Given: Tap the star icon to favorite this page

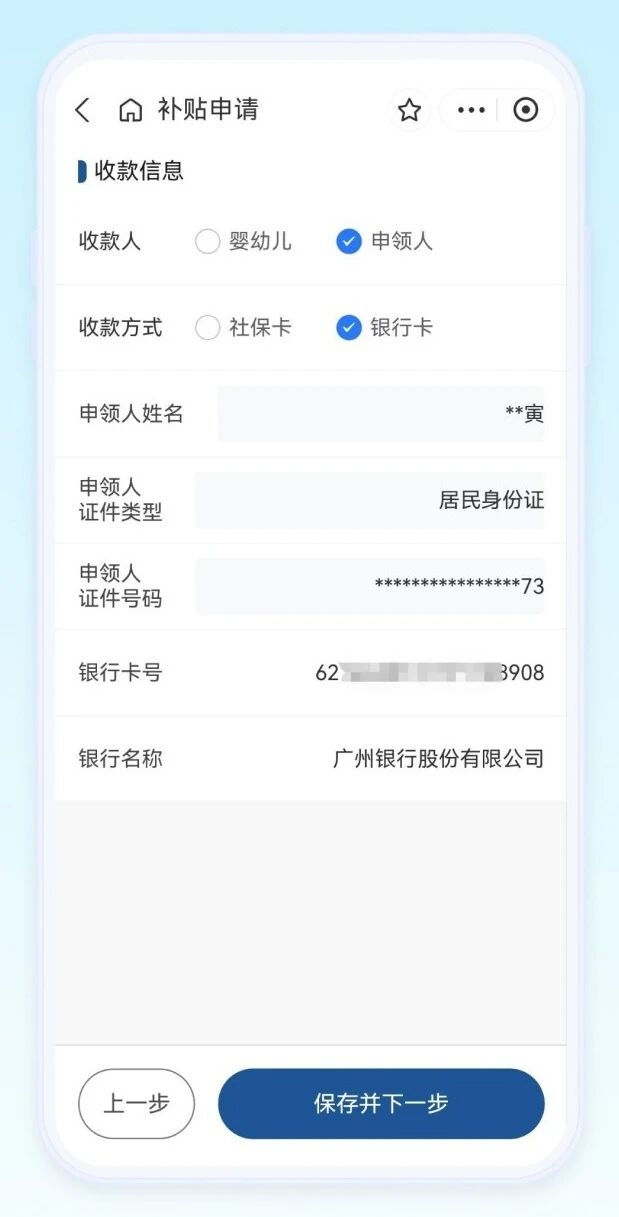Looking at the screenshot, I should click(x=409, y=110).
